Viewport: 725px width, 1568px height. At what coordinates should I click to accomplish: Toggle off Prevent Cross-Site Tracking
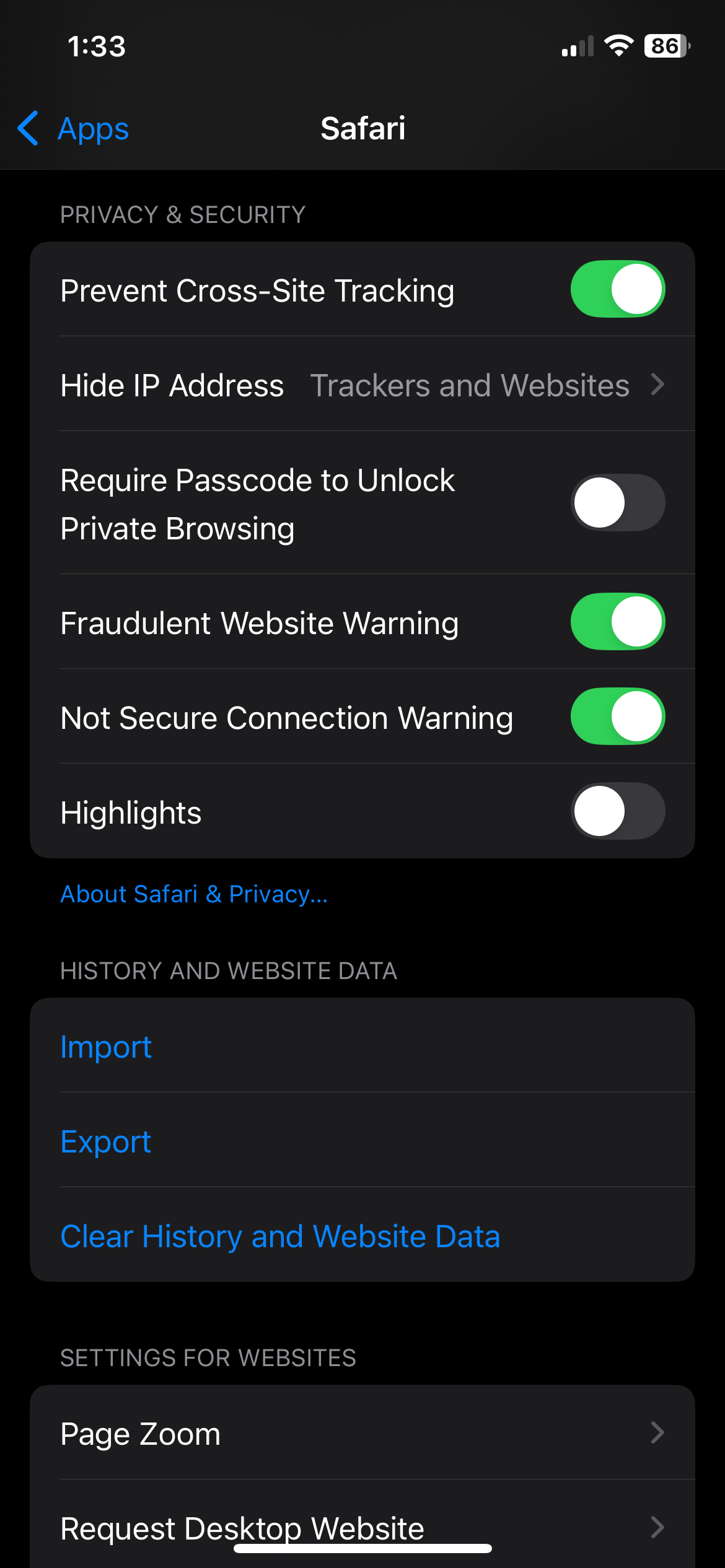[x=617, y=289]
